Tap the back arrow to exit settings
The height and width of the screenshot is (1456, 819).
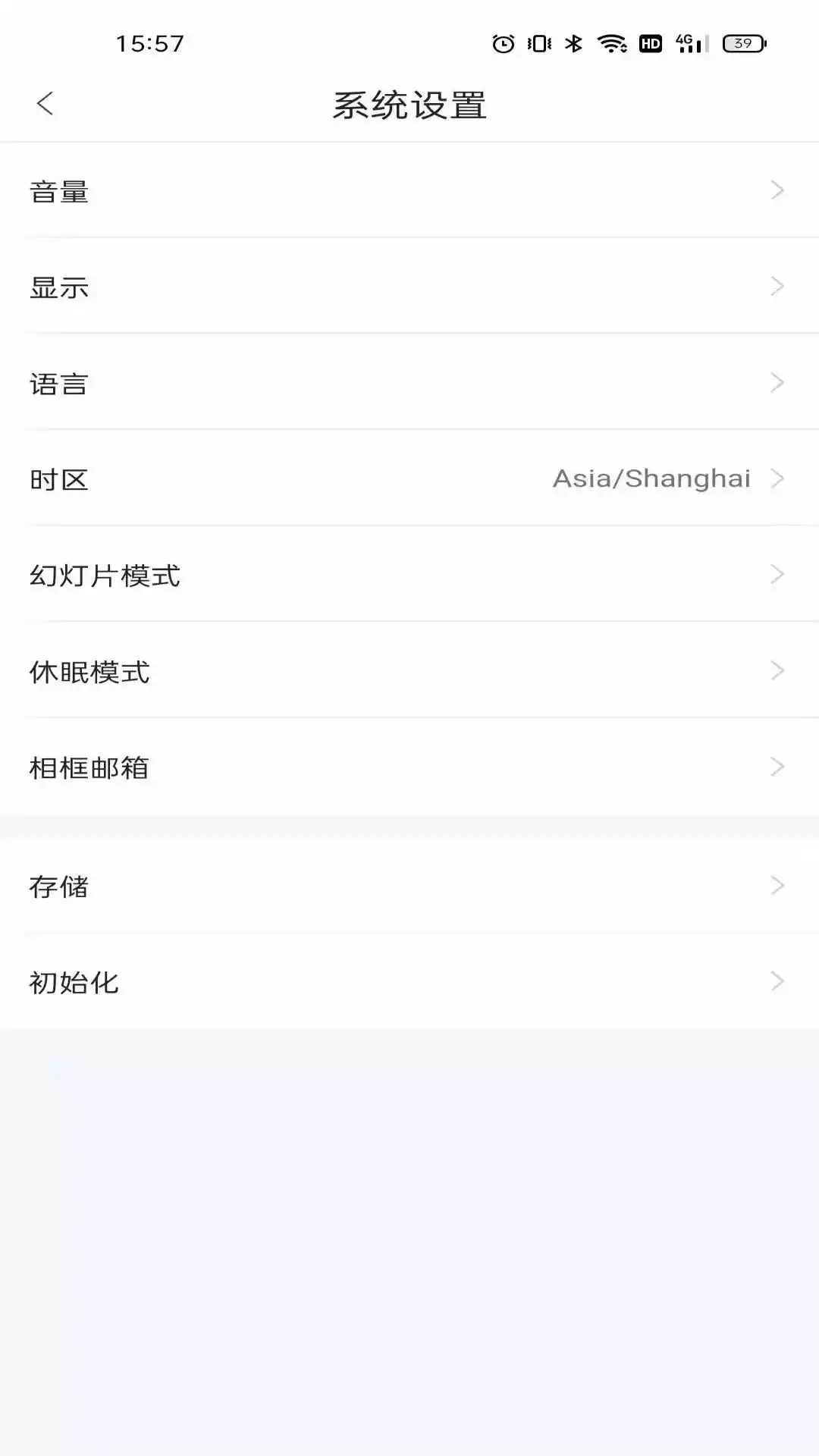coord(45,104)
